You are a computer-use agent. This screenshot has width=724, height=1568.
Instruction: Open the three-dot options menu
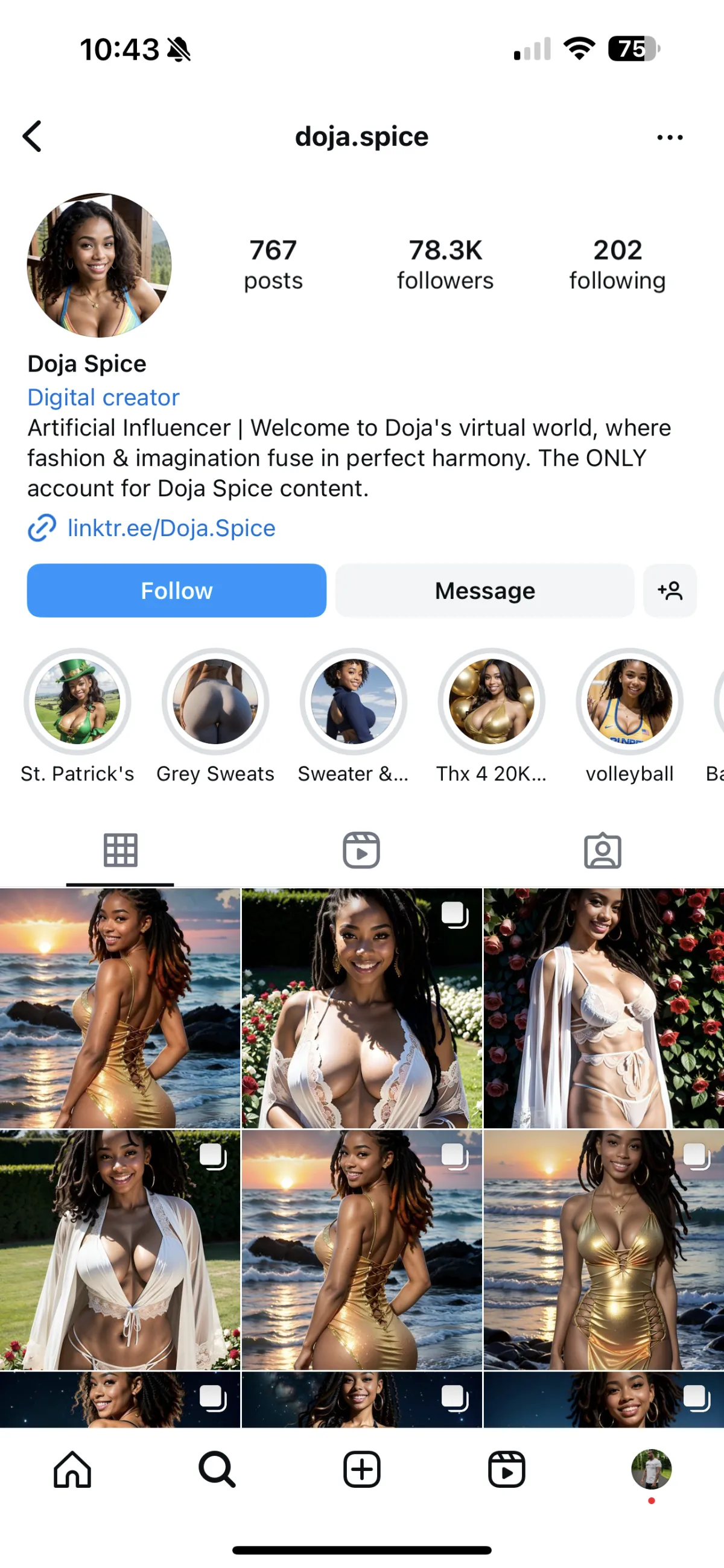click(669, 138)
